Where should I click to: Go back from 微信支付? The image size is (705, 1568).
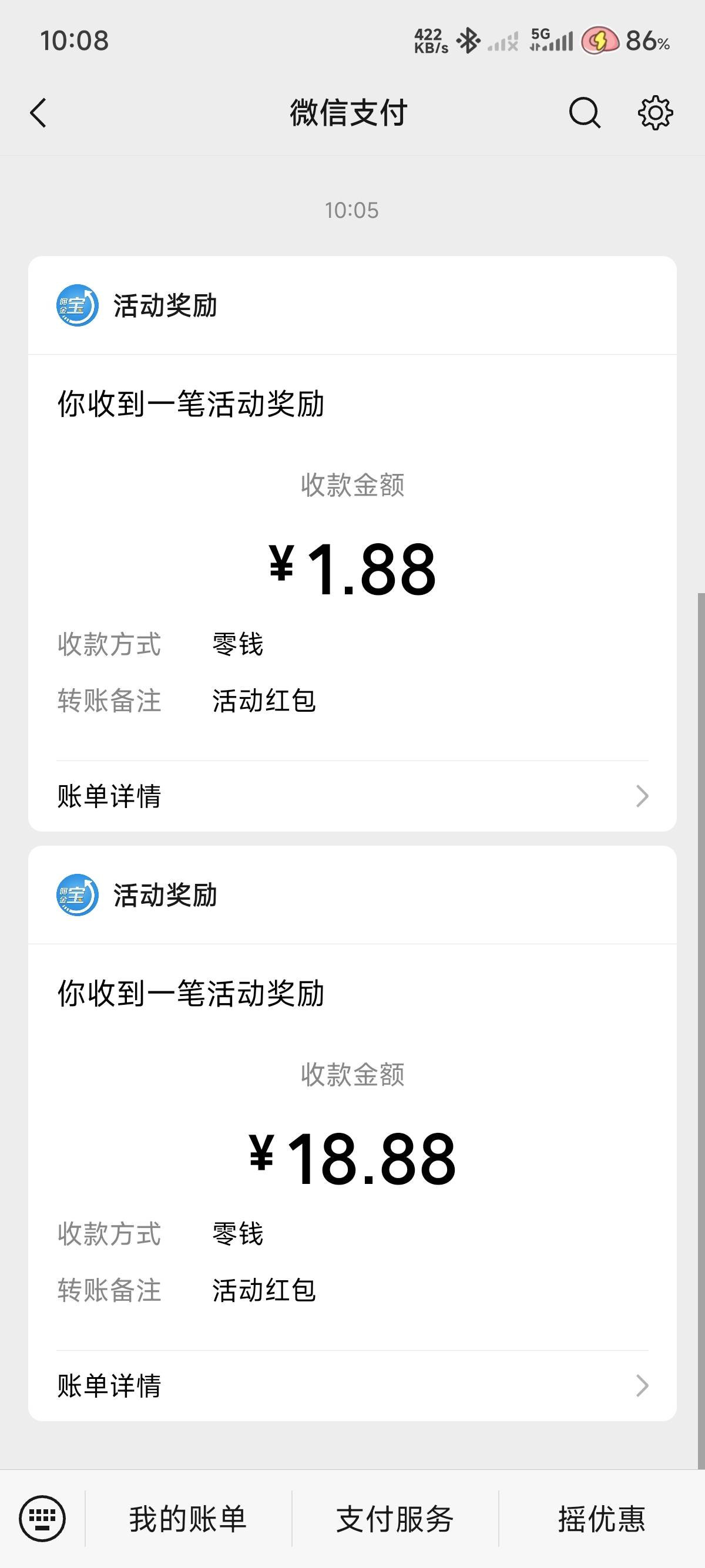(38, 113)
